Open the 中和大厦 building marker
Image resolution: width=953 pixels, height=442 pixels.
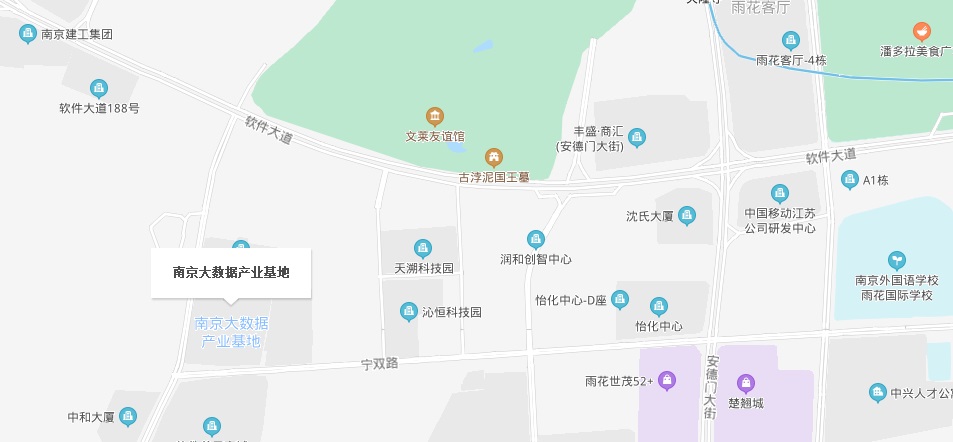(128, 415)
